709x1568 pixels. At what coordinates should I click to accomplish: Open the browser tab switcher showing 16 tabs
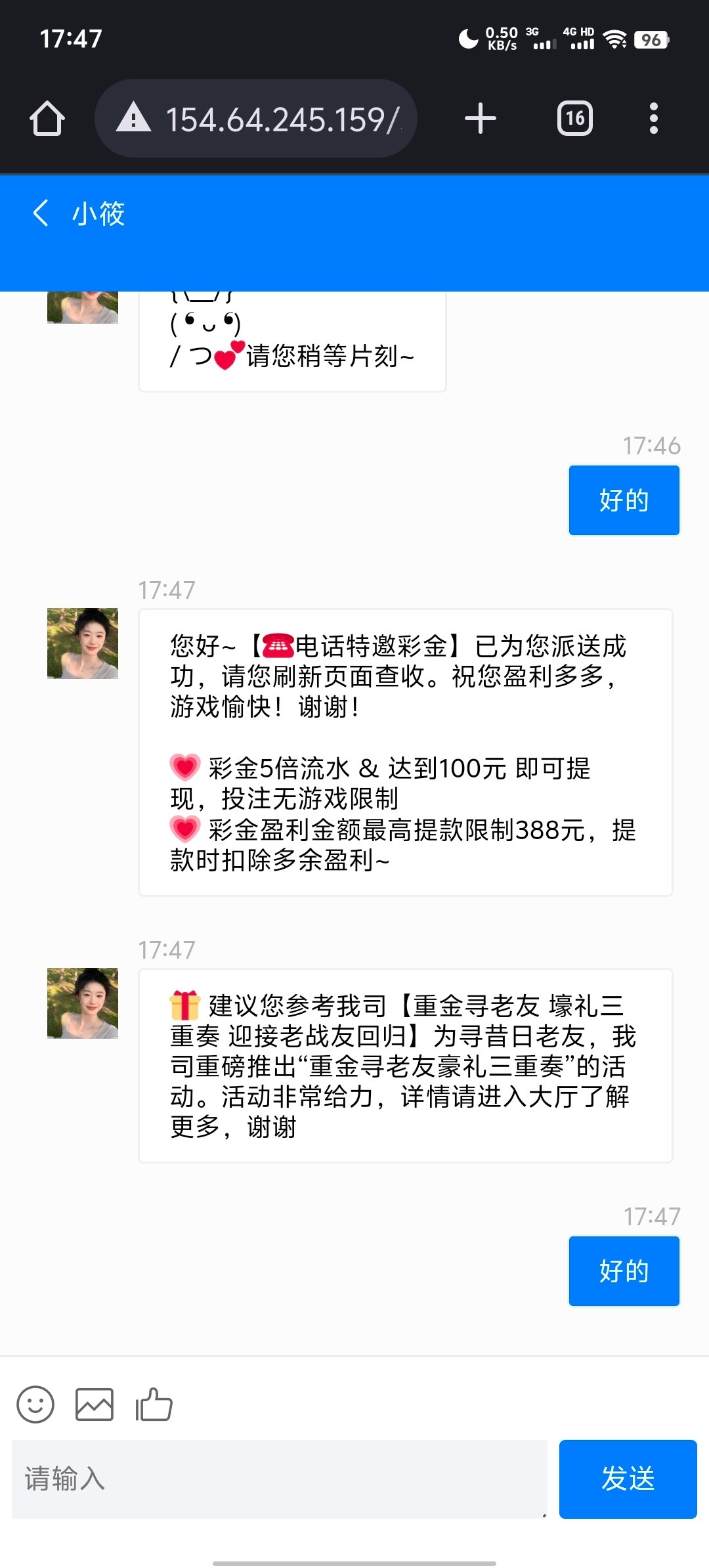573,117
